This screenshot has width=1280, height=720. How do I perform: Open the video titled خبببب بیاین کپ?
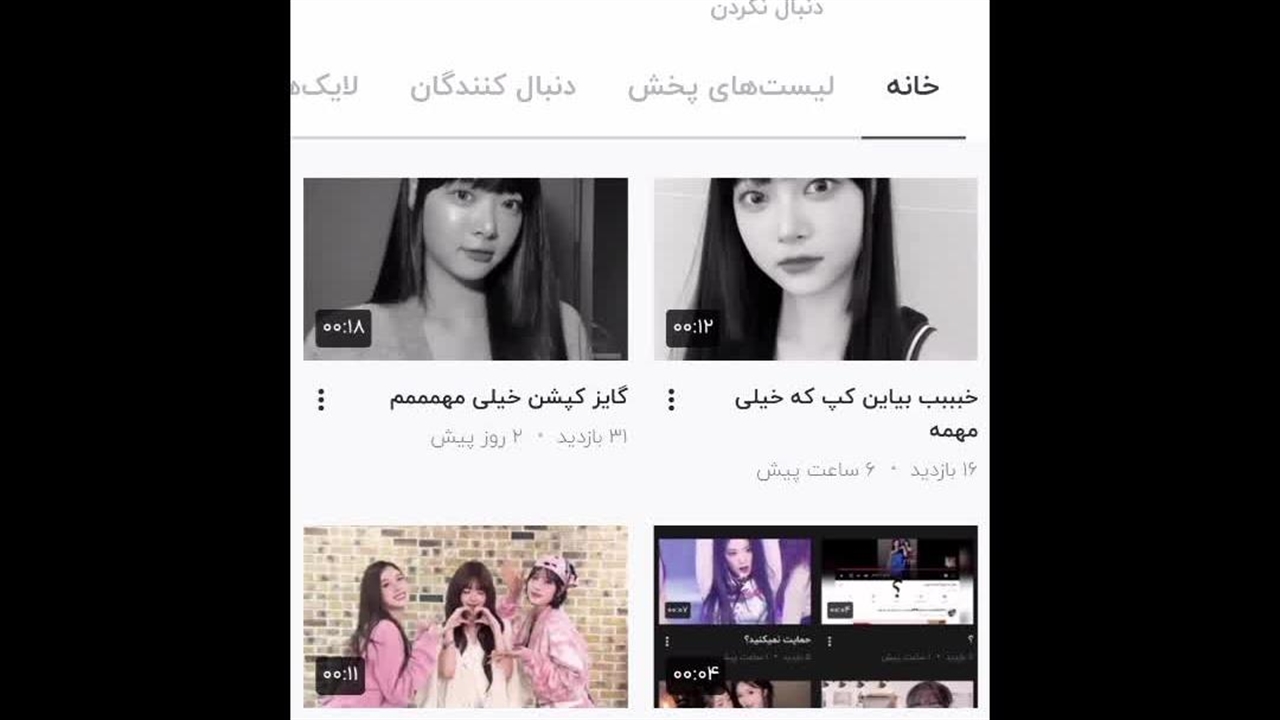click(x=815, y=269)
